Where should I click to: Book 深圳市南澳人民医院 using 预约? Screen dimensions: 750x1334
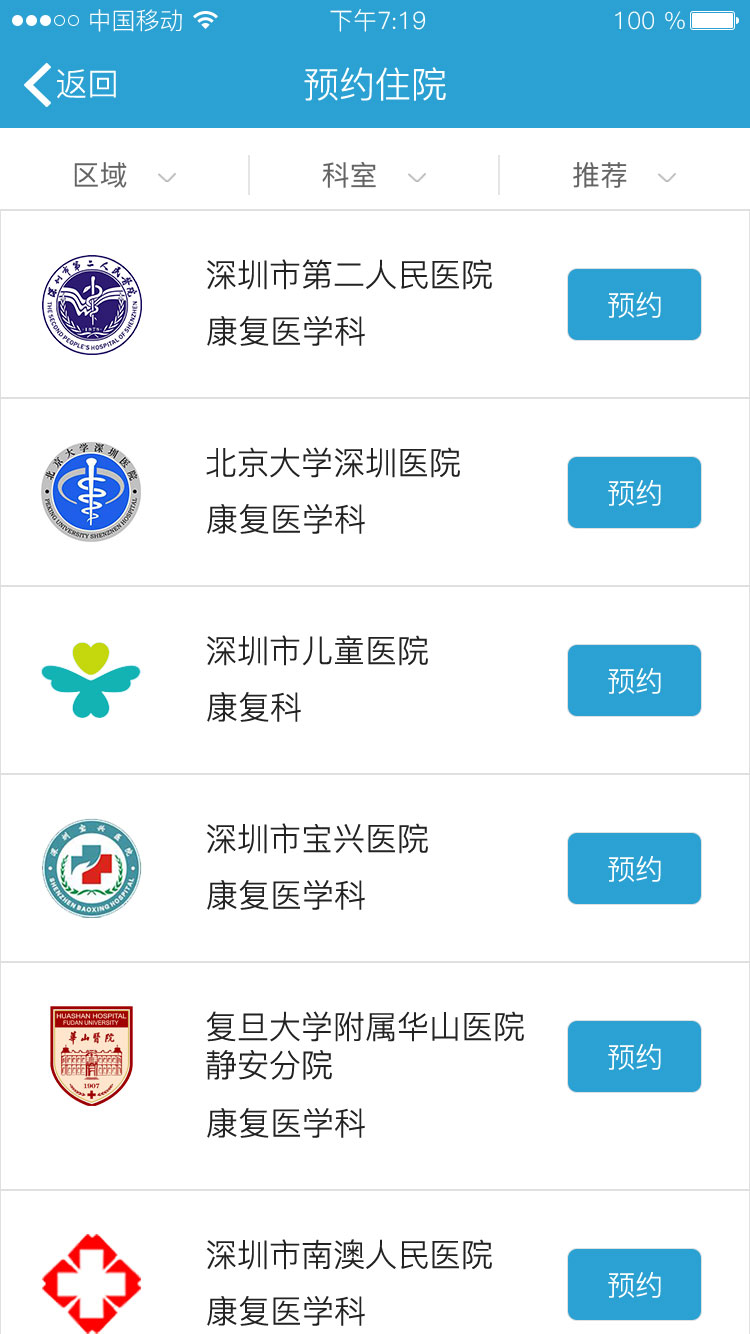pos(634,1284)
